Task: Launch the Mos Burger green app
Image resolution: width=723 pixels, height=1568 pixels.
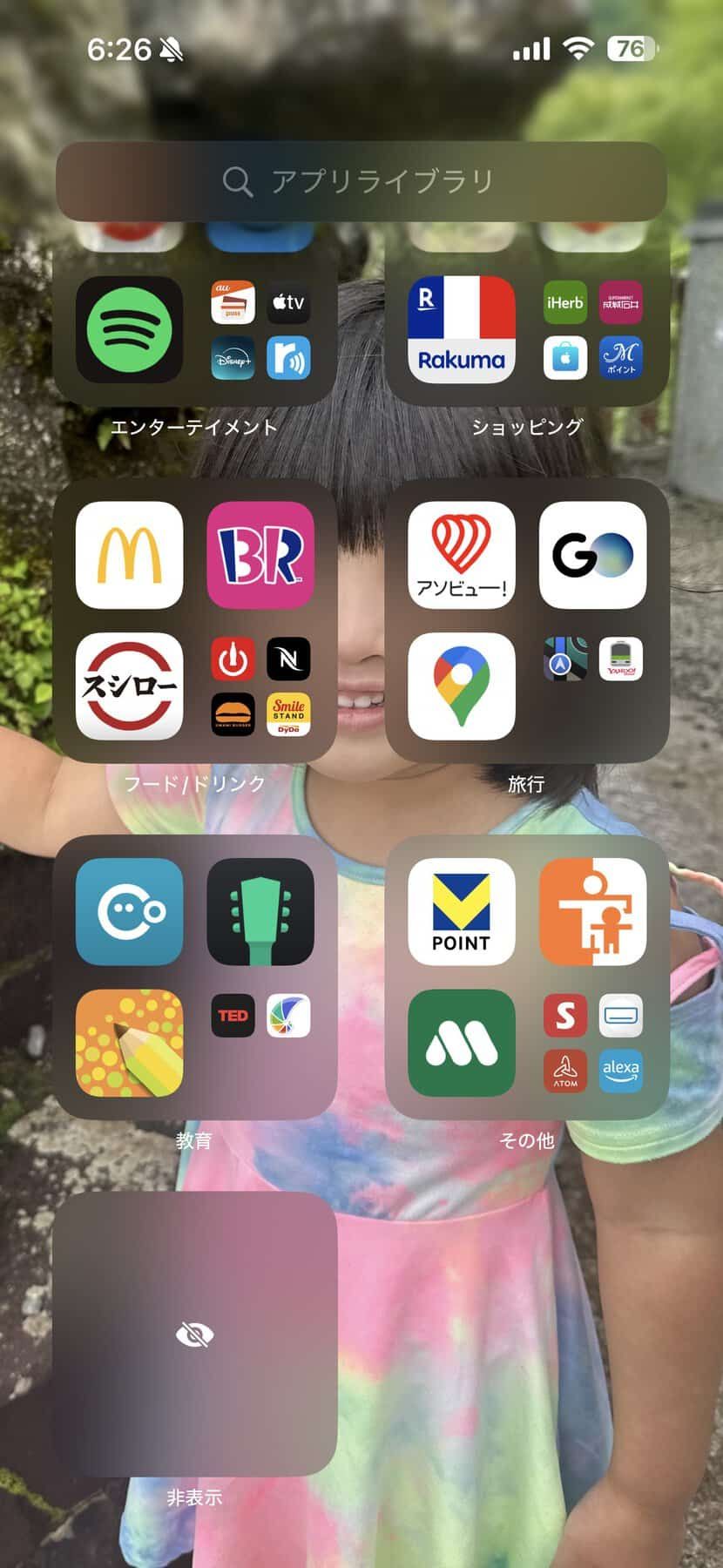Action: tap(462, 1043)
